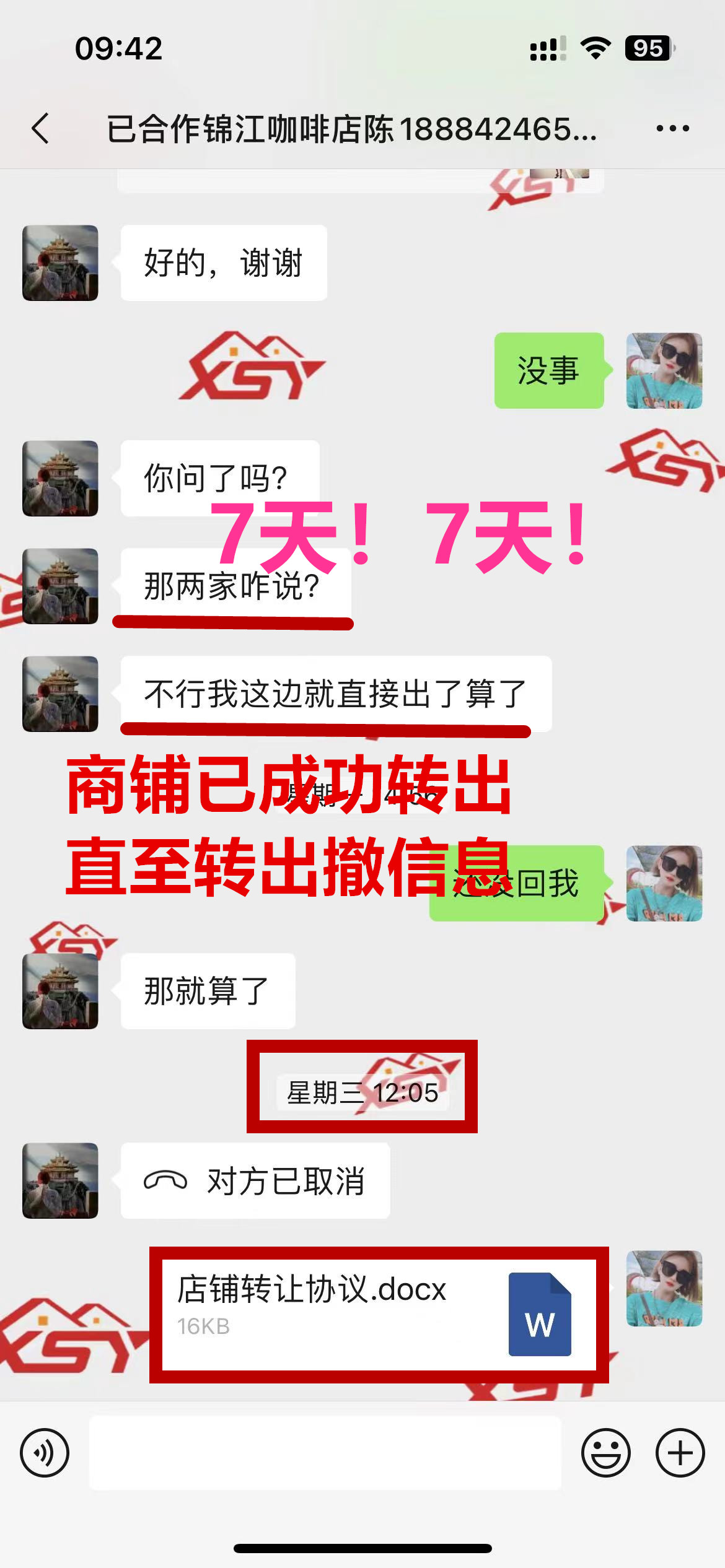Switch to voice message input

(45, 1453)
